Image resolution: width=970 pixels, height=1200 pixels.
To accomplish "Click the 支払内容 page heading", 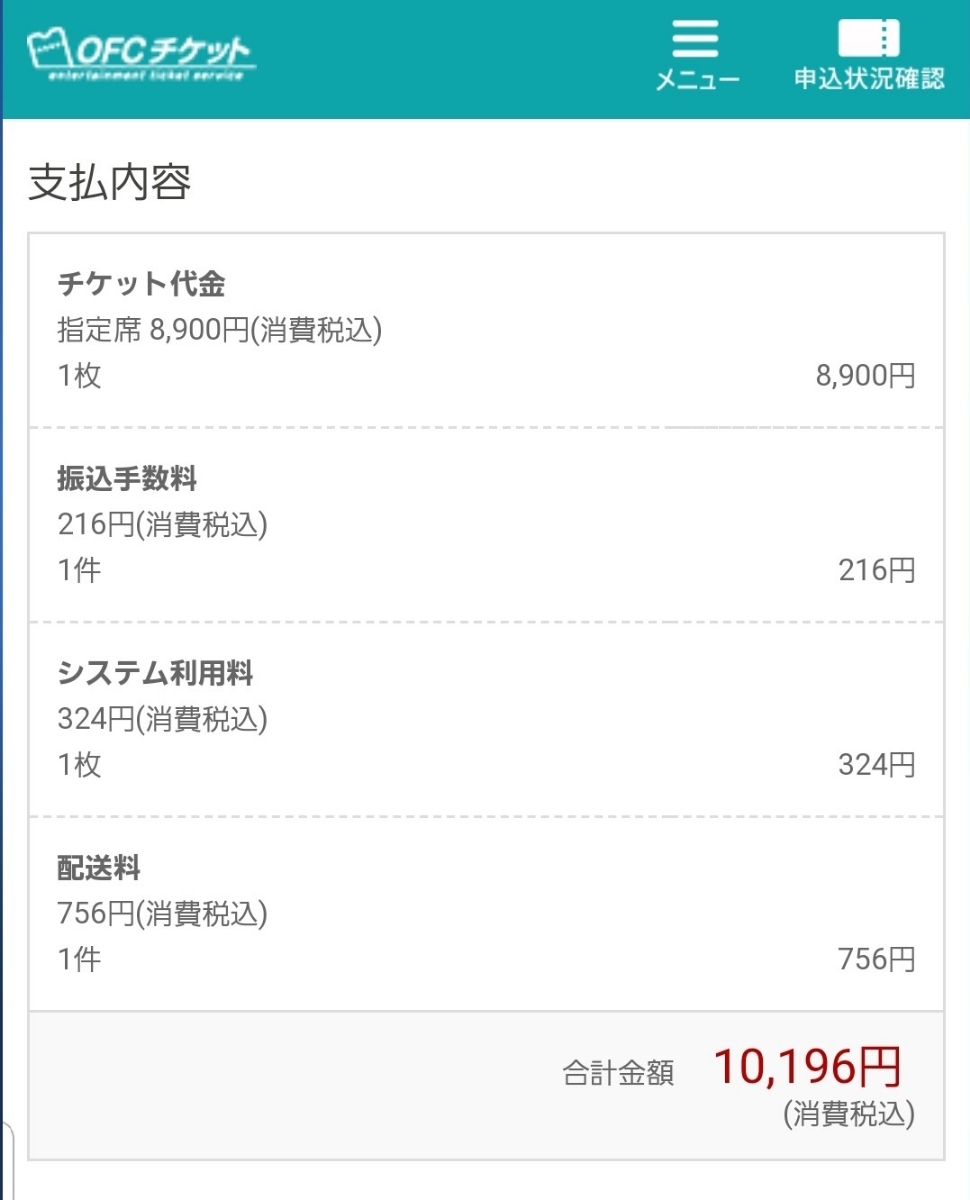I will (x=110, y=183).
